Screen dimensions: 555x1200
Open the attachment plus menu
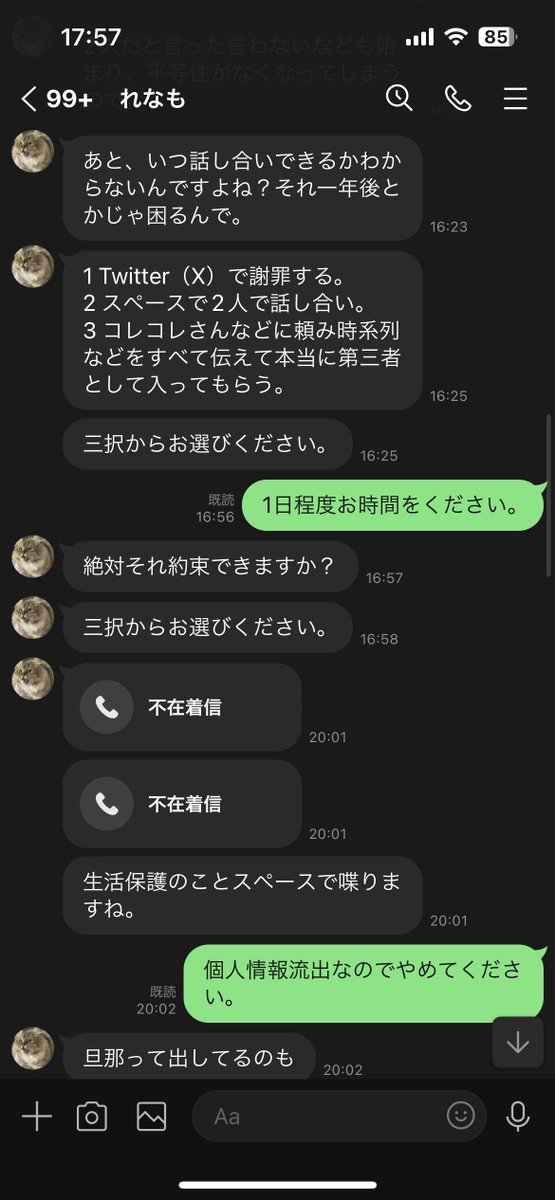point(37,1116)
